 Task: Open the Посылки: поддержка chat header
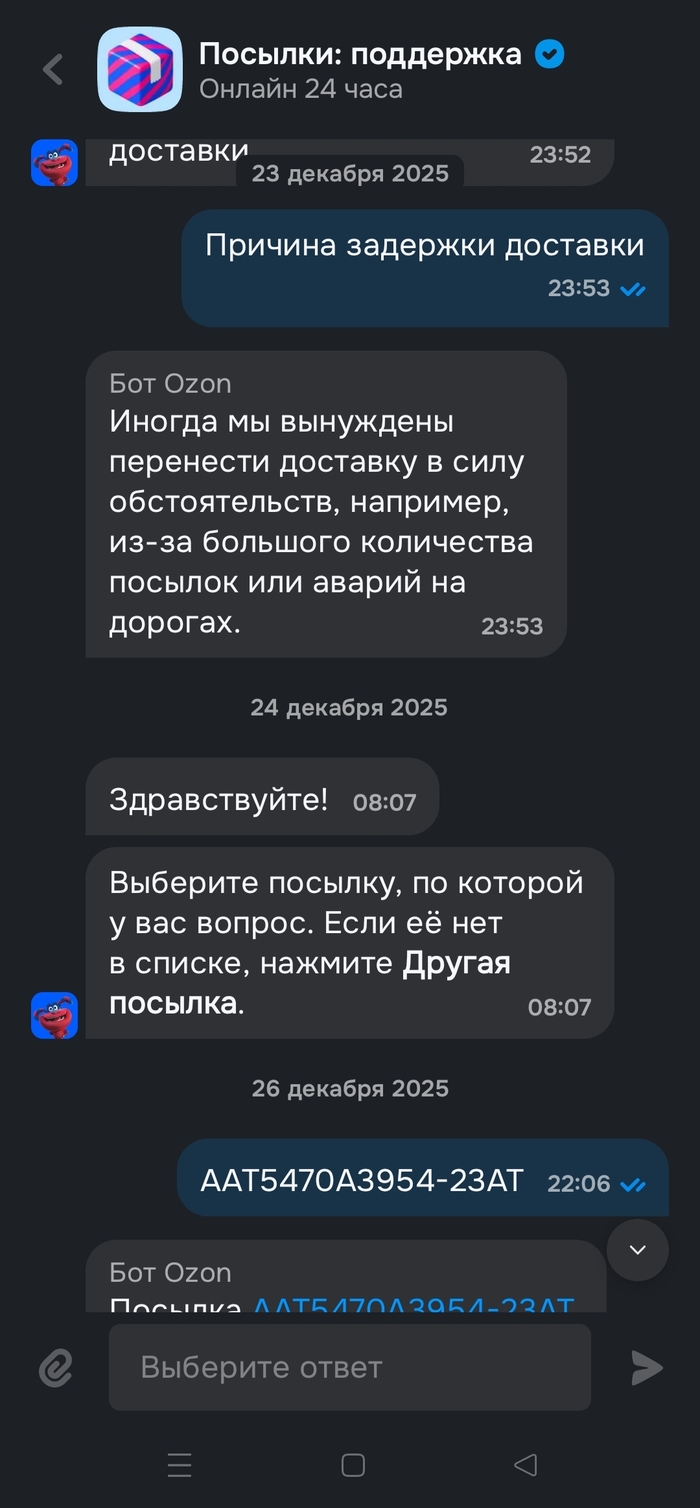pos(360,69)
